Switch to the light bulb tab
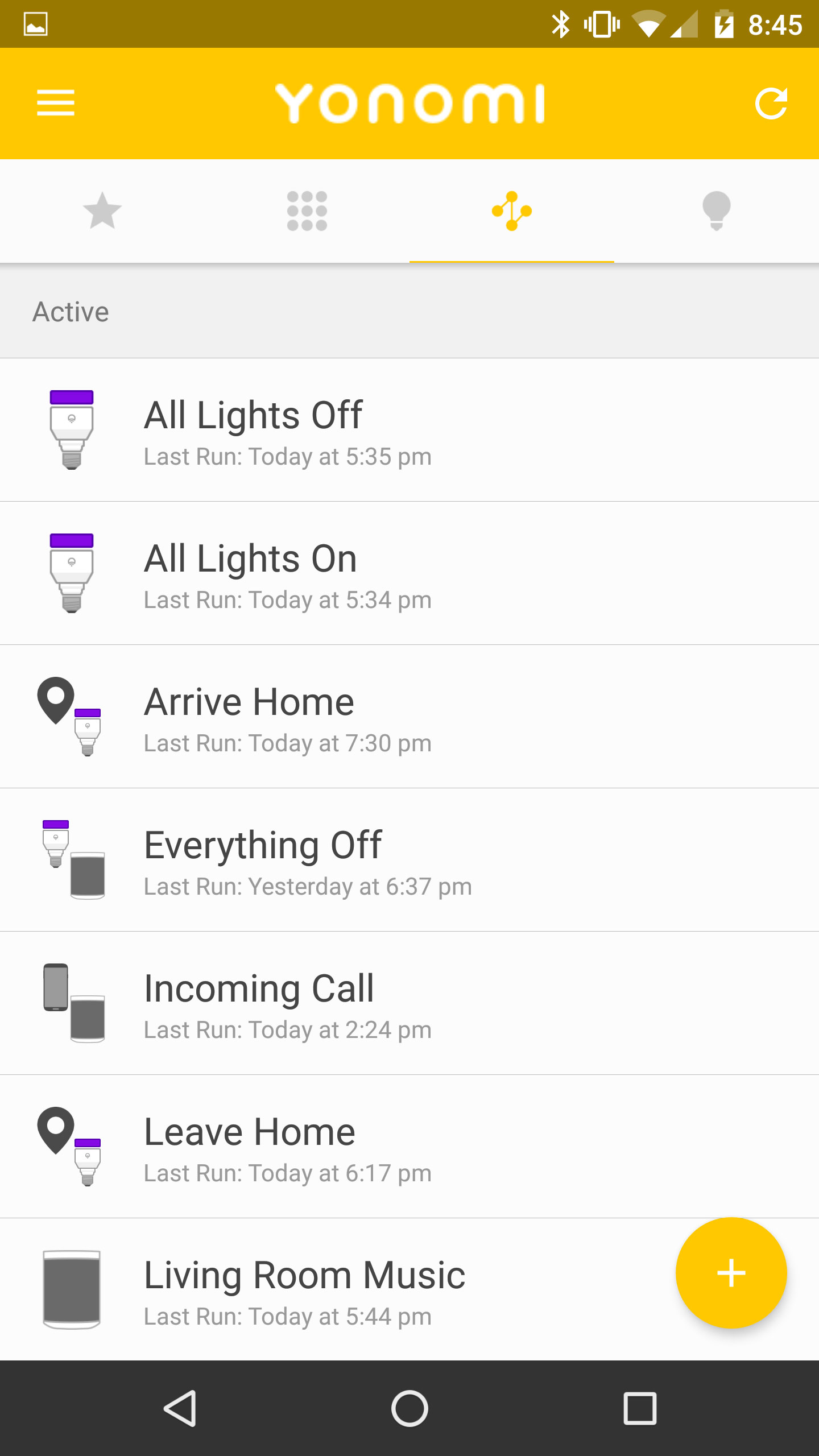Image resolution: width=819 pixels, height=1456 pixels. click(x=717, y=211)
